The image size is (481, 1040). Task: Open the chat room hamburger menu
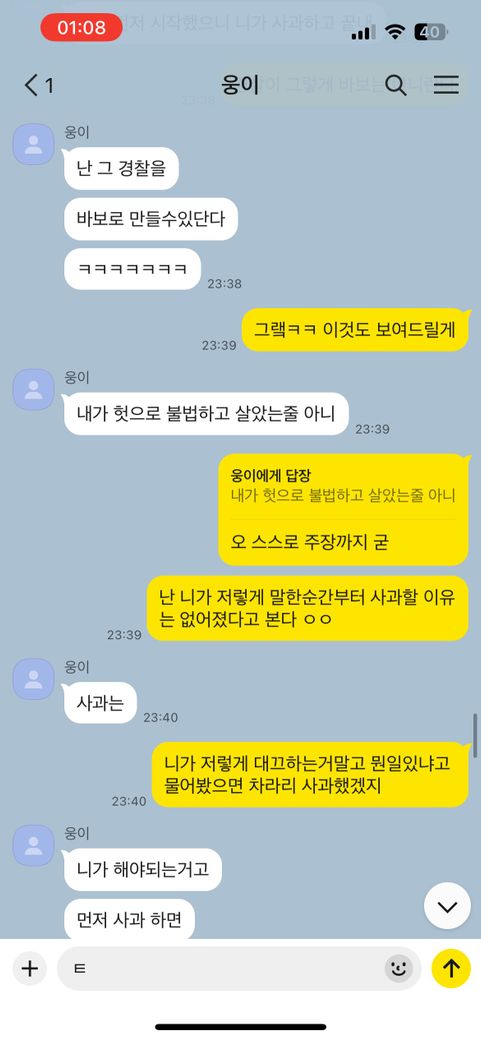point(447,84)
